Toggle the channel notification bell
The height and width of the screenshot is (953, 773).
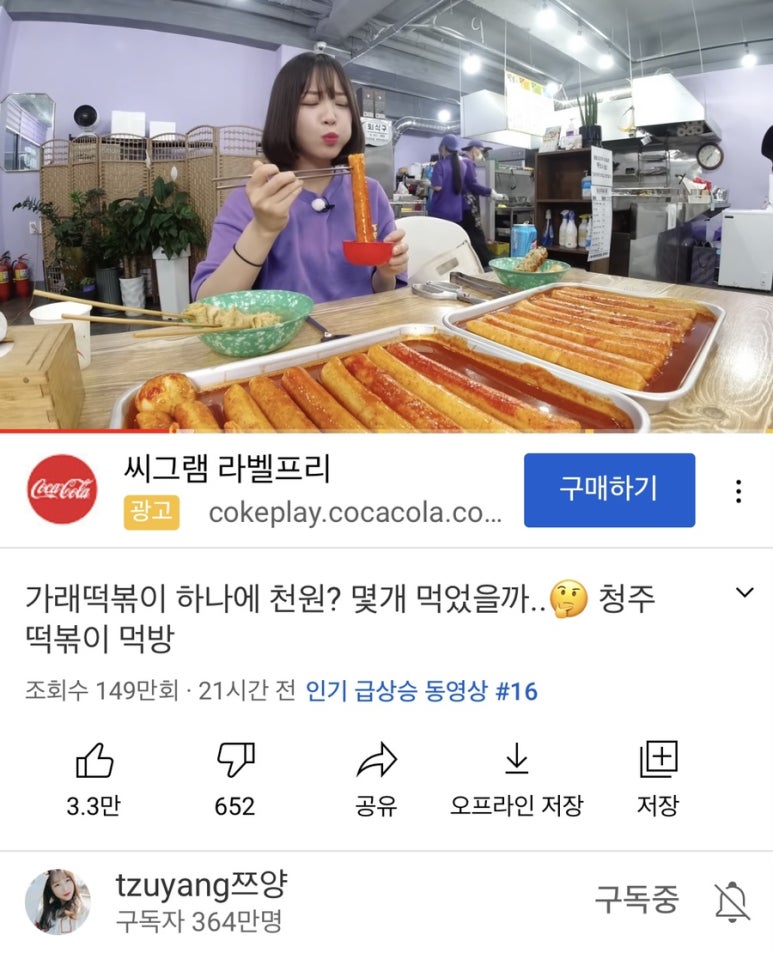coord(732,901)
